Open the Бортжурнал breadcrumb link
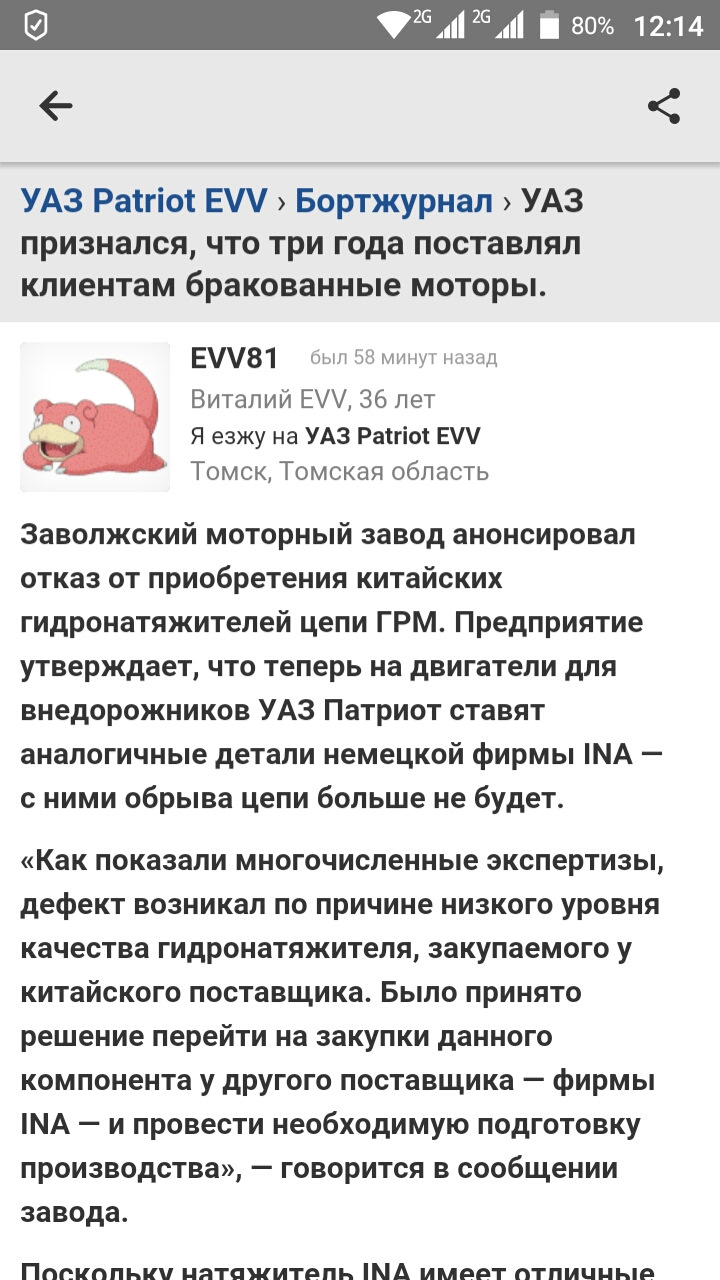The height and width of the screenshot is (1280, 720). click(394, 201)
